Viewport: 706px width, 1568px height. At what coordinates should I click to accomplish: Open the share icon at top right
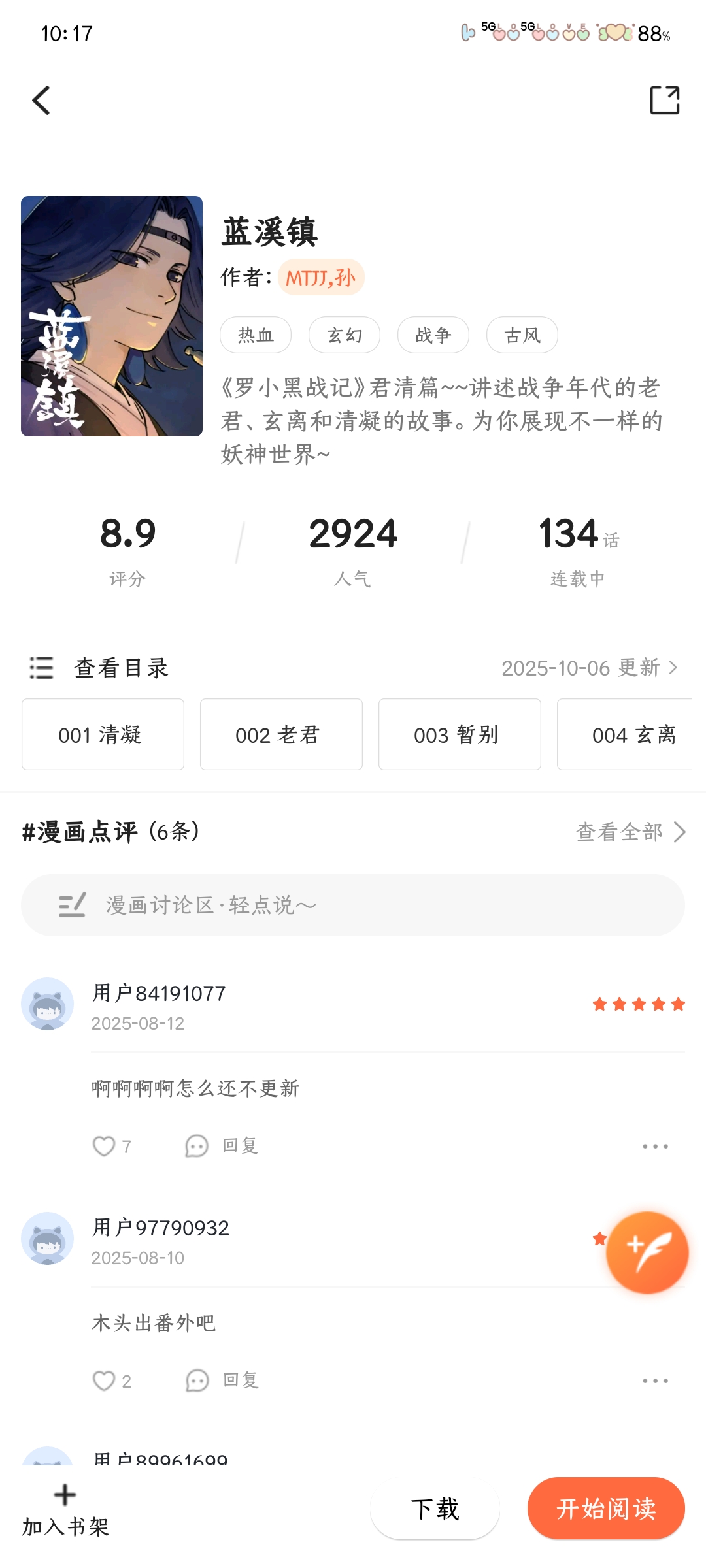[x=666, y=101]
